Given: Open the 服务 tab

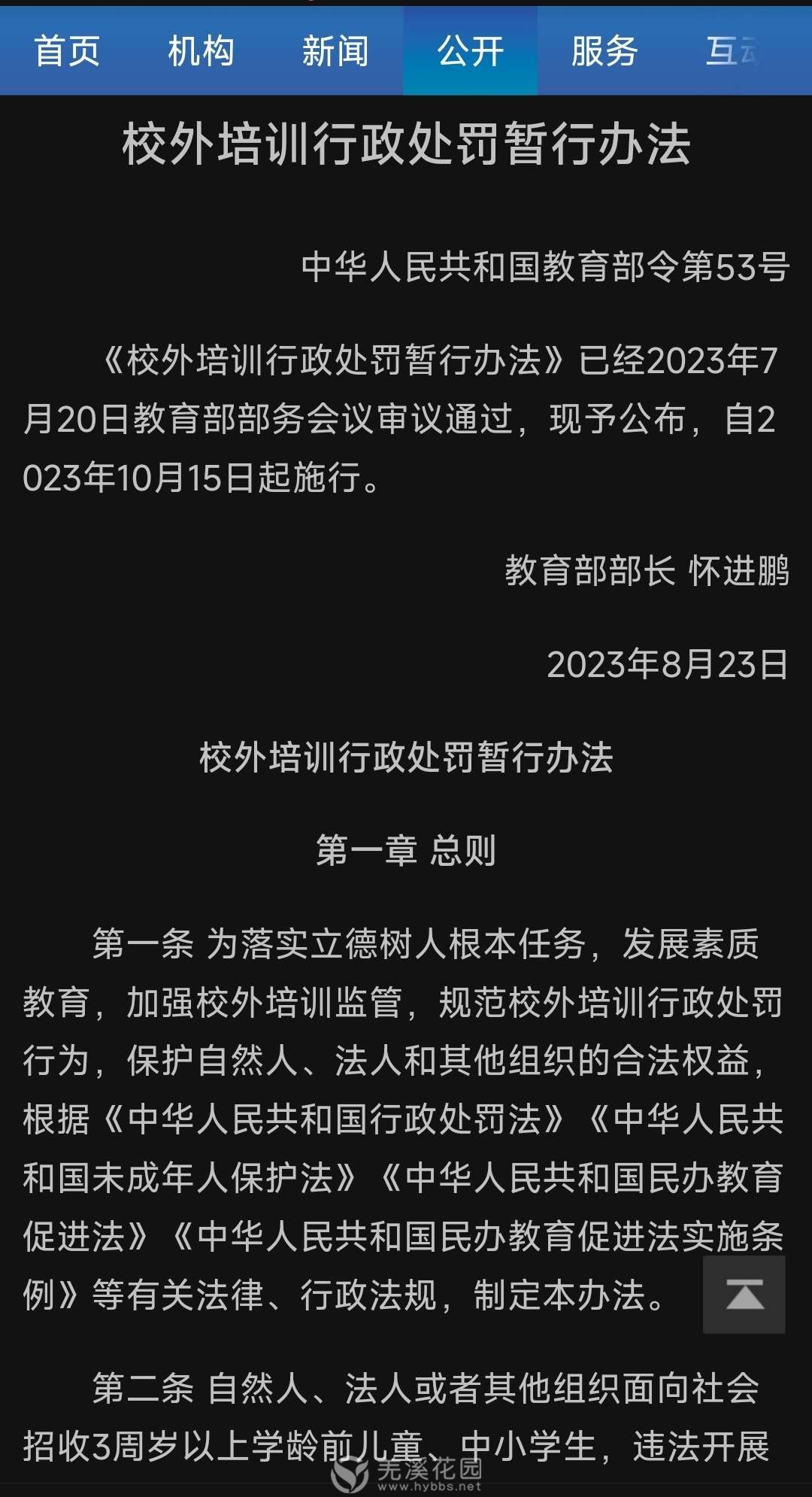Looking at the screenshot, I should [x=604, y=52].
